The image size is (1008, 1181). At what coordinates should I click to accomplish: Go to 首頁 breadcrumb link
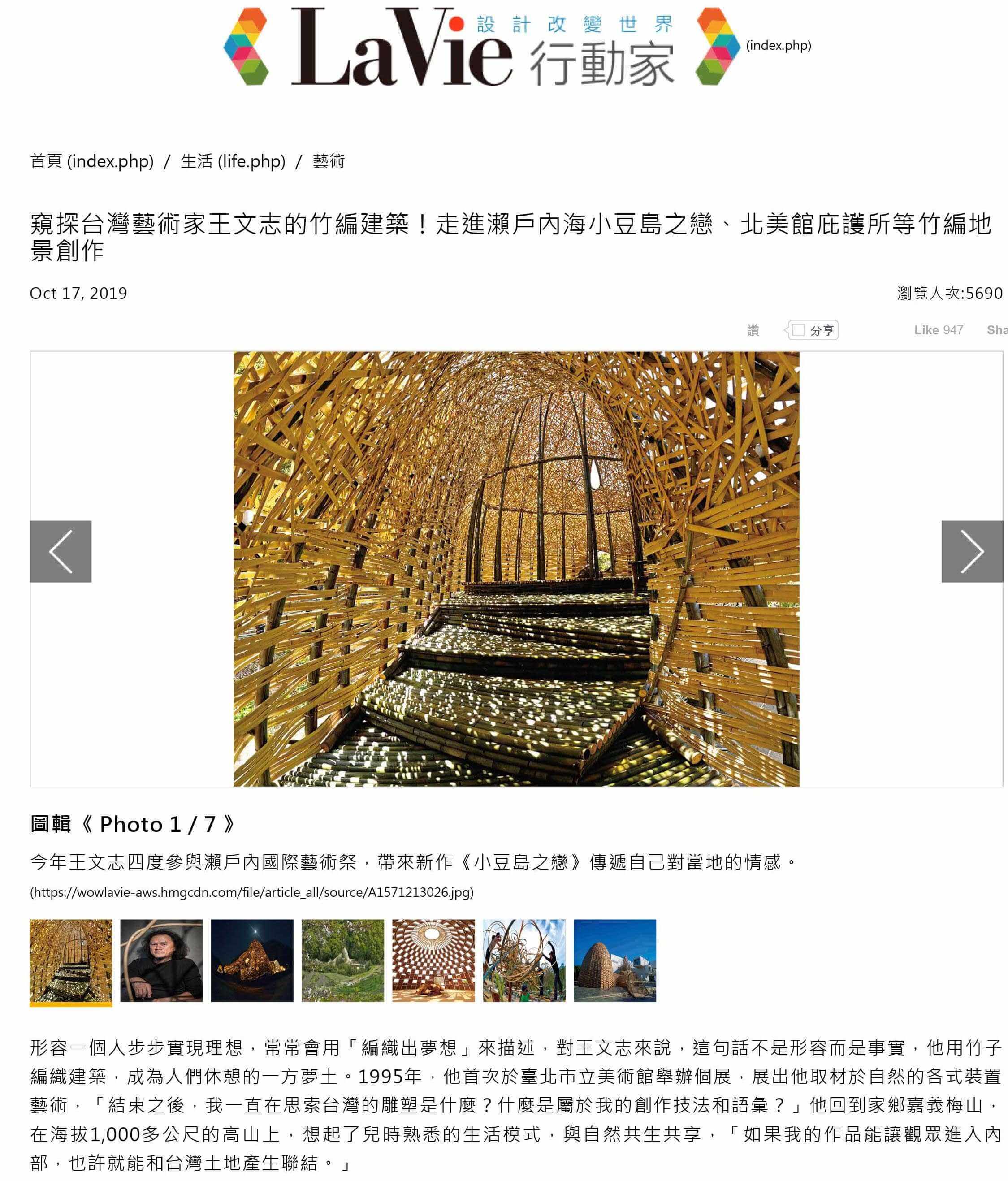(x=92, y=161)
